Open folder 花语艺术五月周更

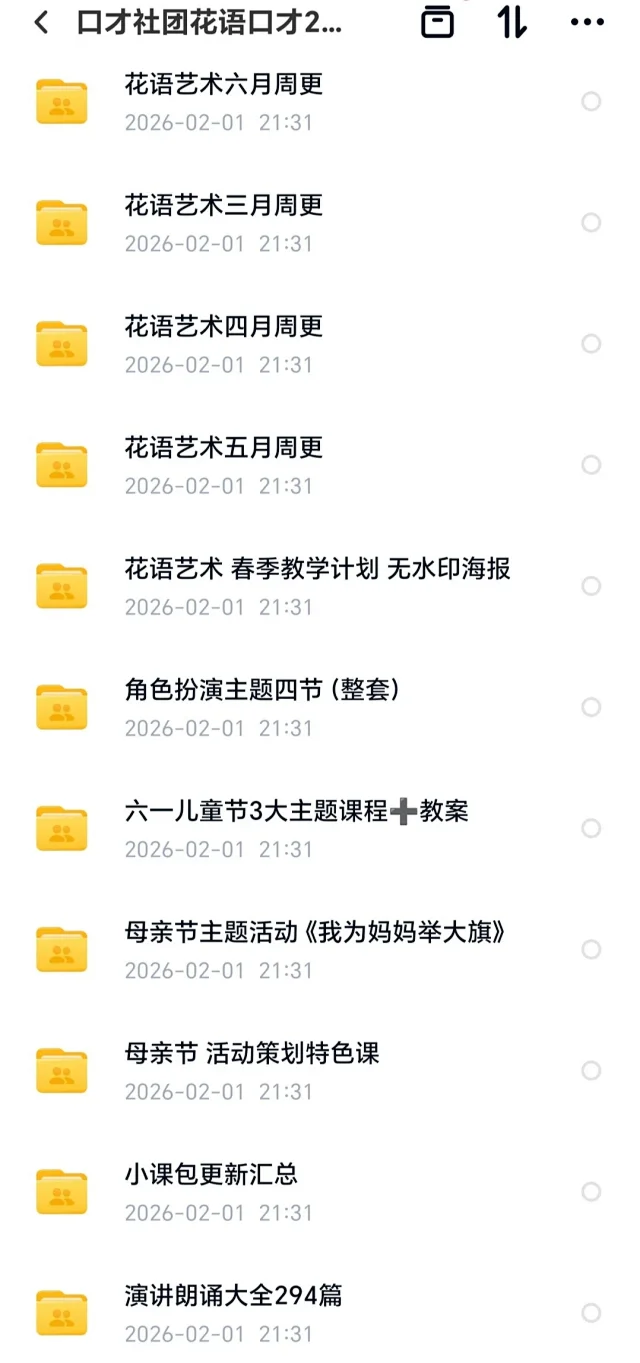point(224,448)
